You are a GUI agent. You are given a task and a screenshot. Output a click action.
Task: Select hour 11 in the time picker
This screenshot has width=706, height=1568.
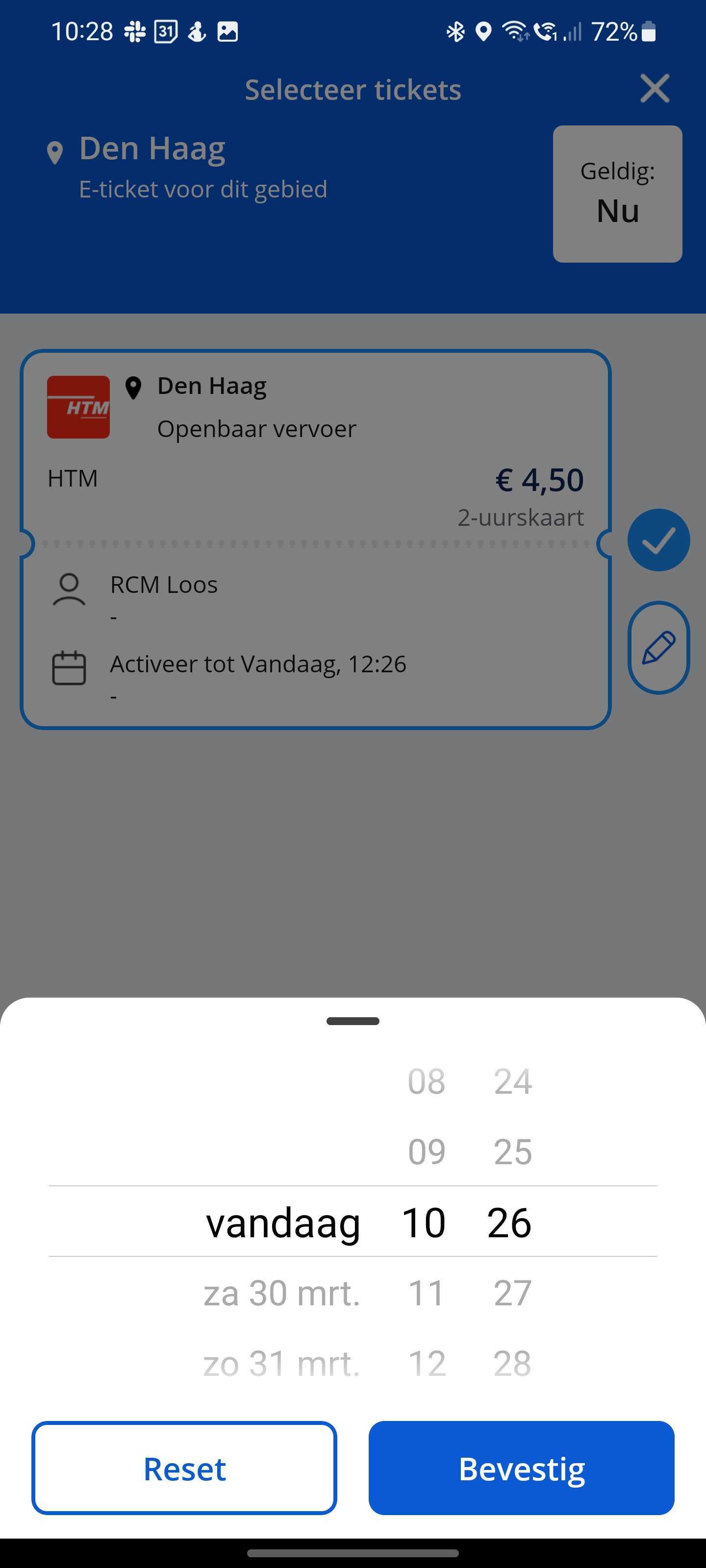click(426, 1293)
